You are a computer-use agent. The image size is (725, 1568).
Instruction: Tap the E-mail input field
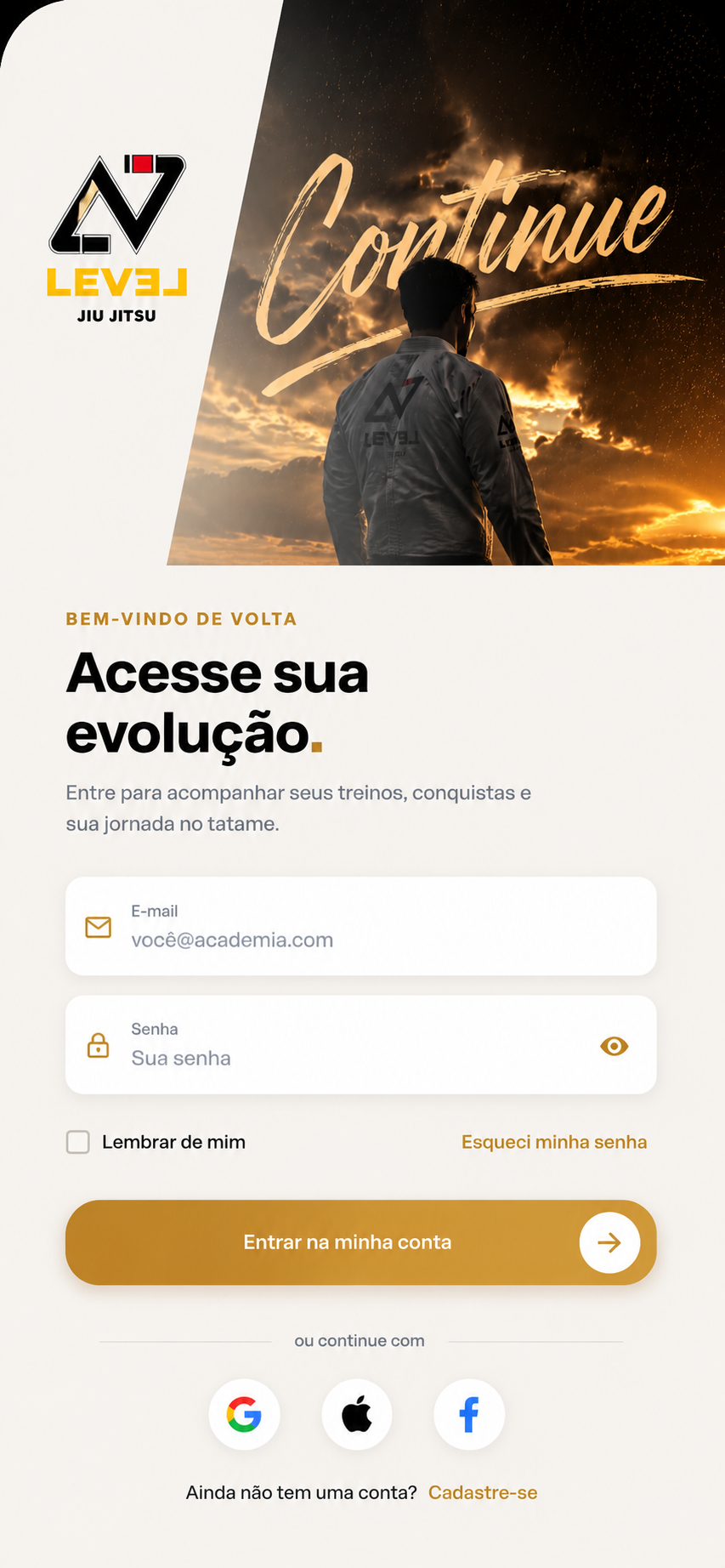[x=361, y=926]
